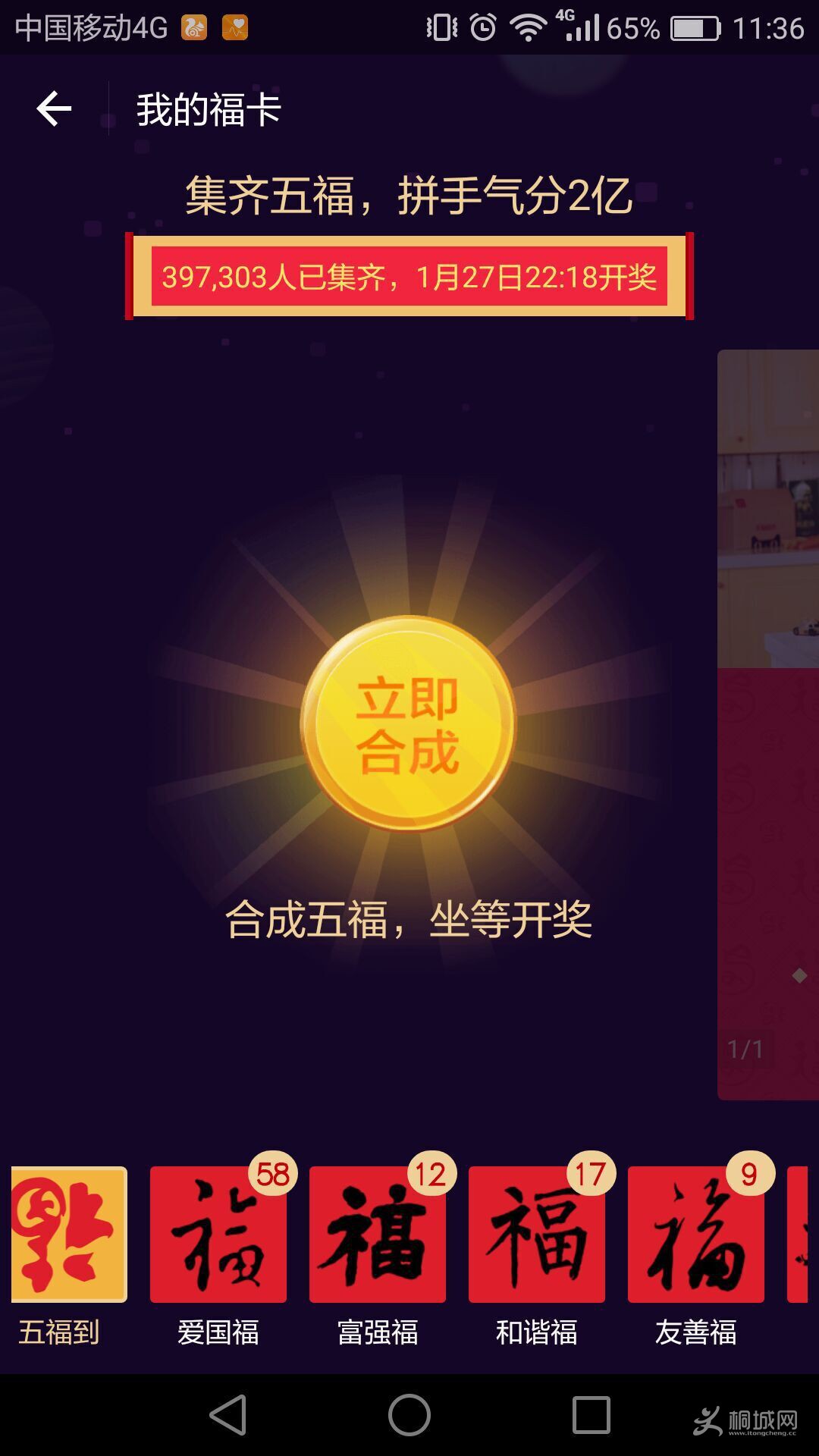Choose the 和谐福 card

(537, 1235)
